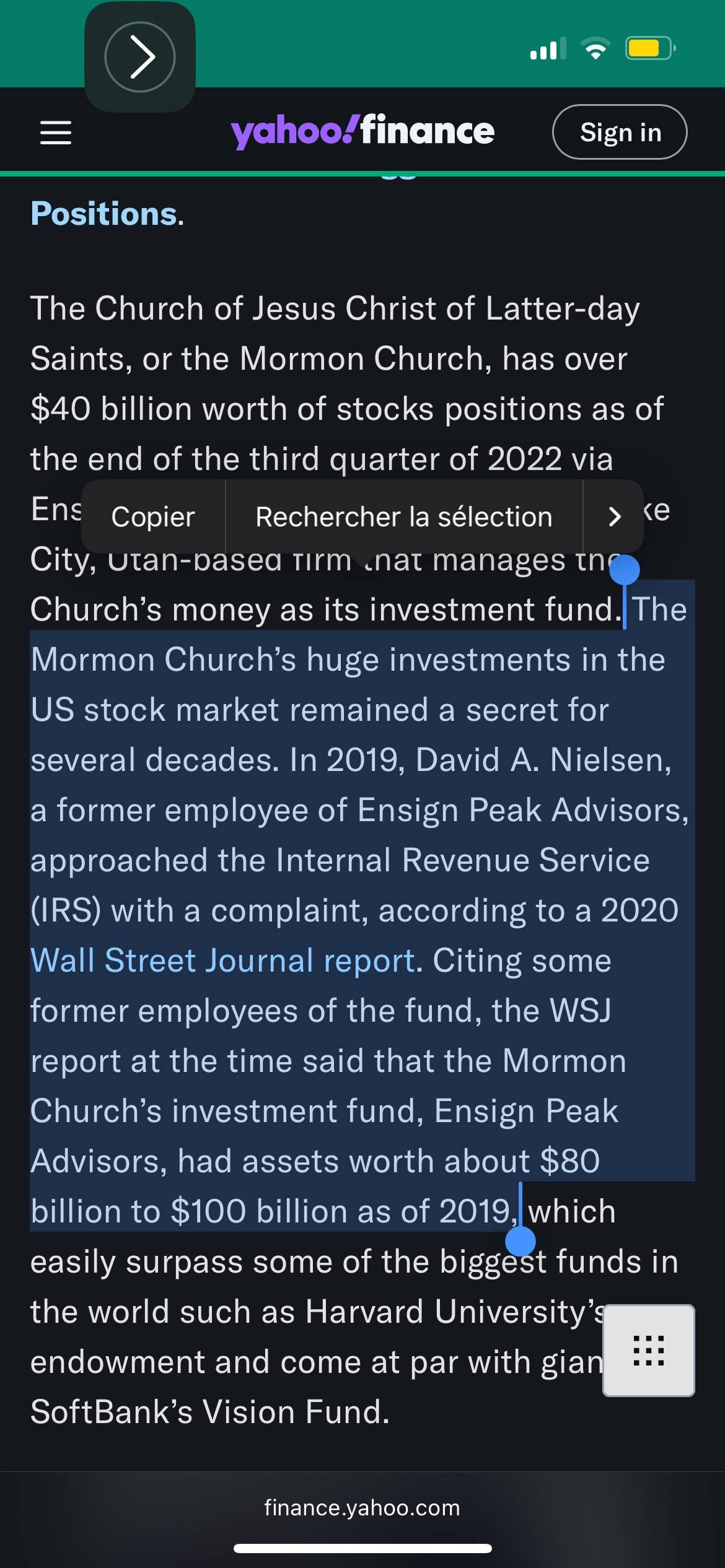Image resolution: width=725 pixels, height=1568 pixels.
Task: Open the hamburger menu
Action: [56, 133]
